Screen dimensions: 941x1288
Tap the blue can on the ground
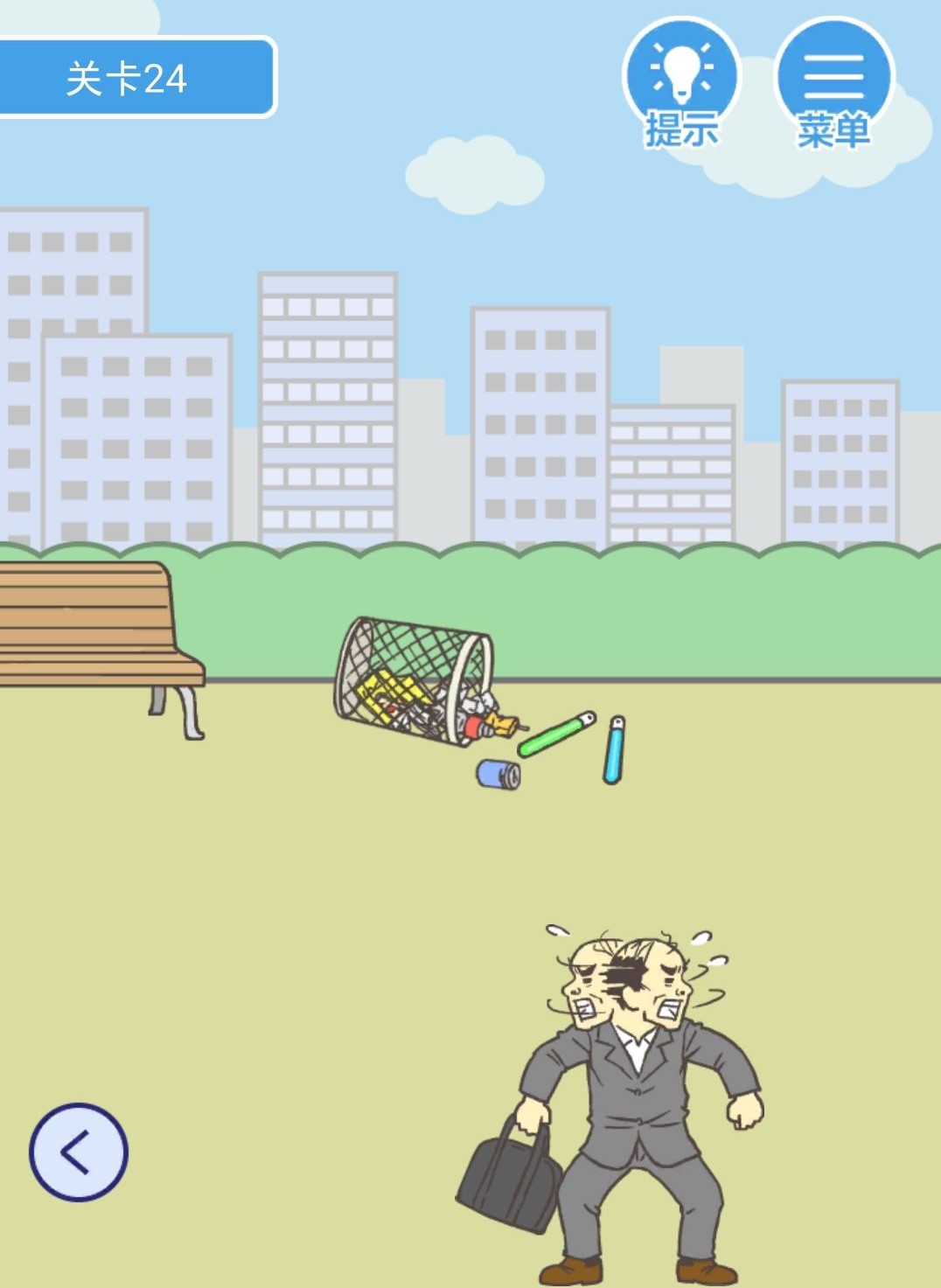498,774
